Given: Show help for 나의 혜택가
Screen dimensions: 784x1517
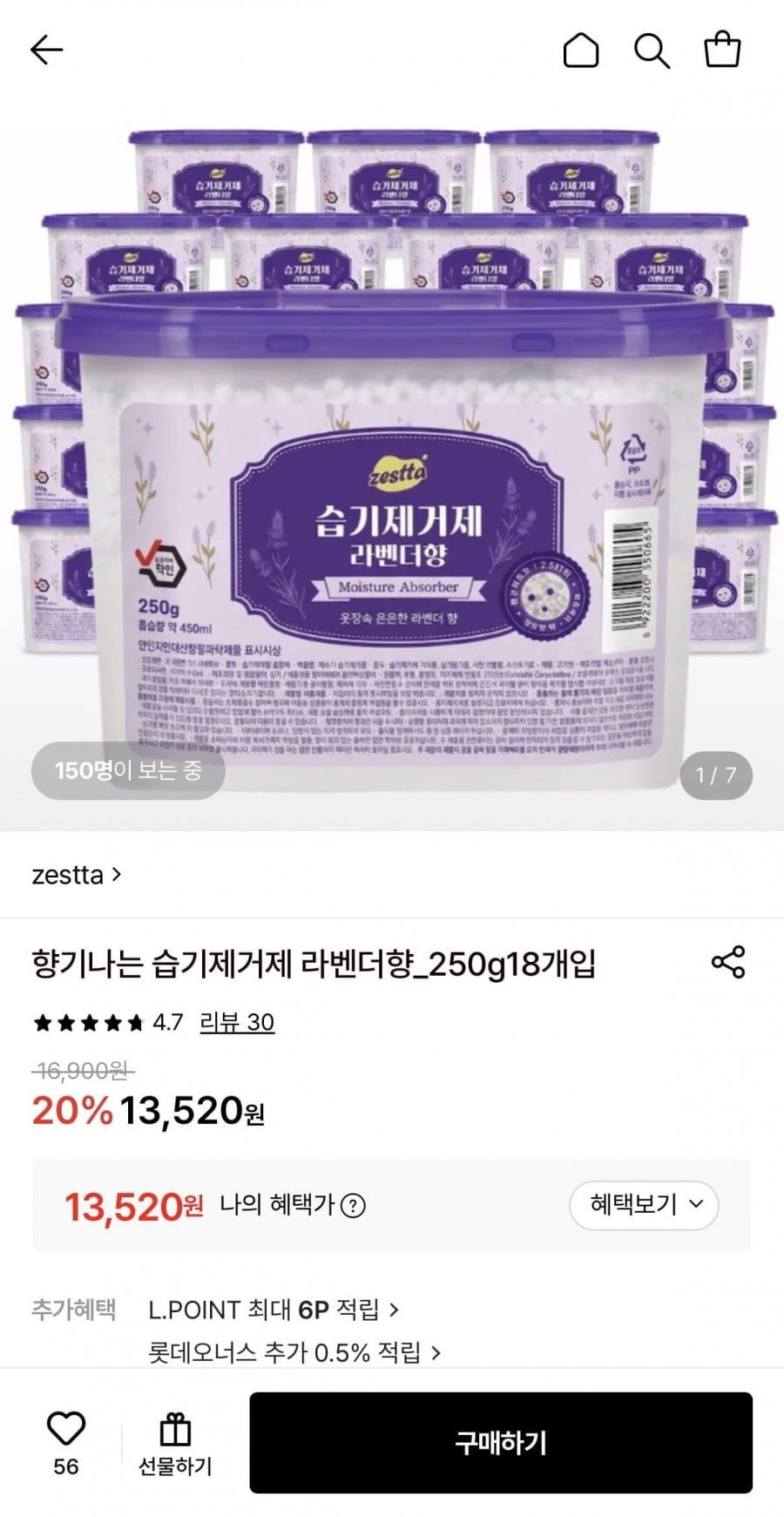Looking at the screenshot, I should coord(353,1206).
